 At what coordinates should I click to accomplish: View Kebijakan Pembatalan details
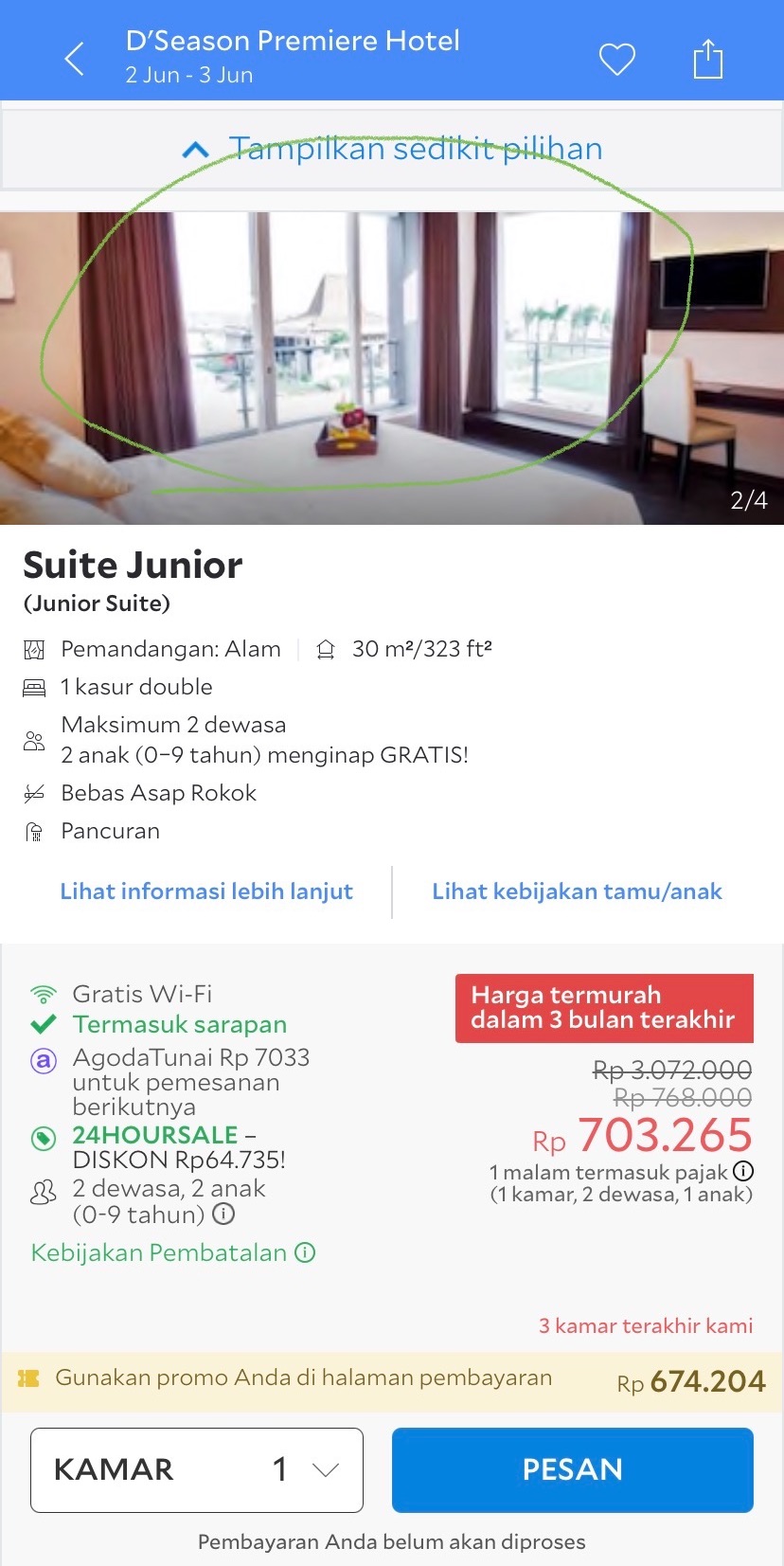[x=172, y=1253]
